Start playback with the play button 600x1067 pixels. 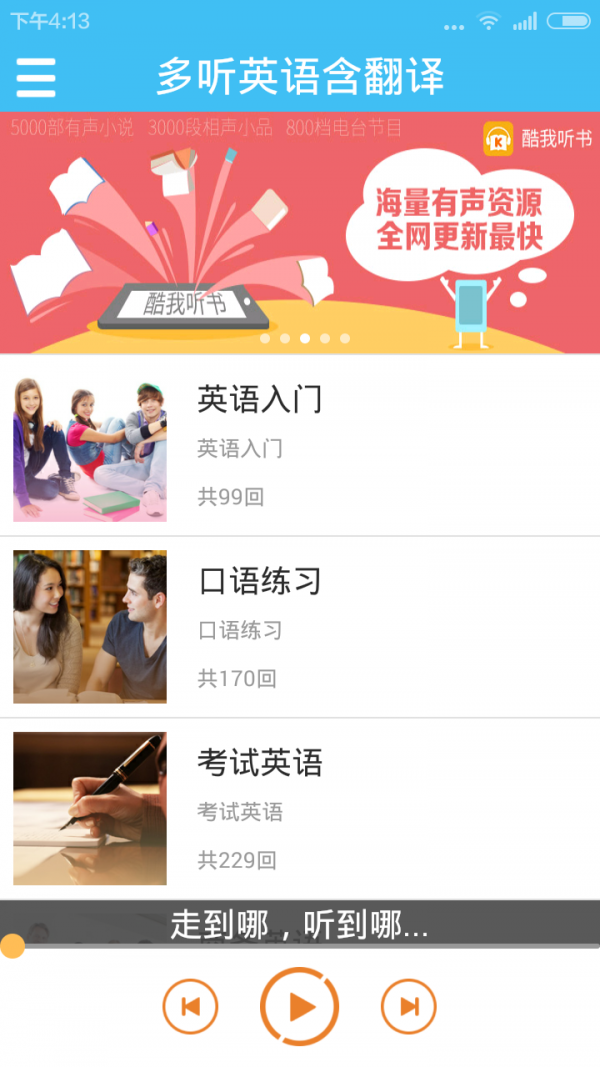pos(299,1006)
